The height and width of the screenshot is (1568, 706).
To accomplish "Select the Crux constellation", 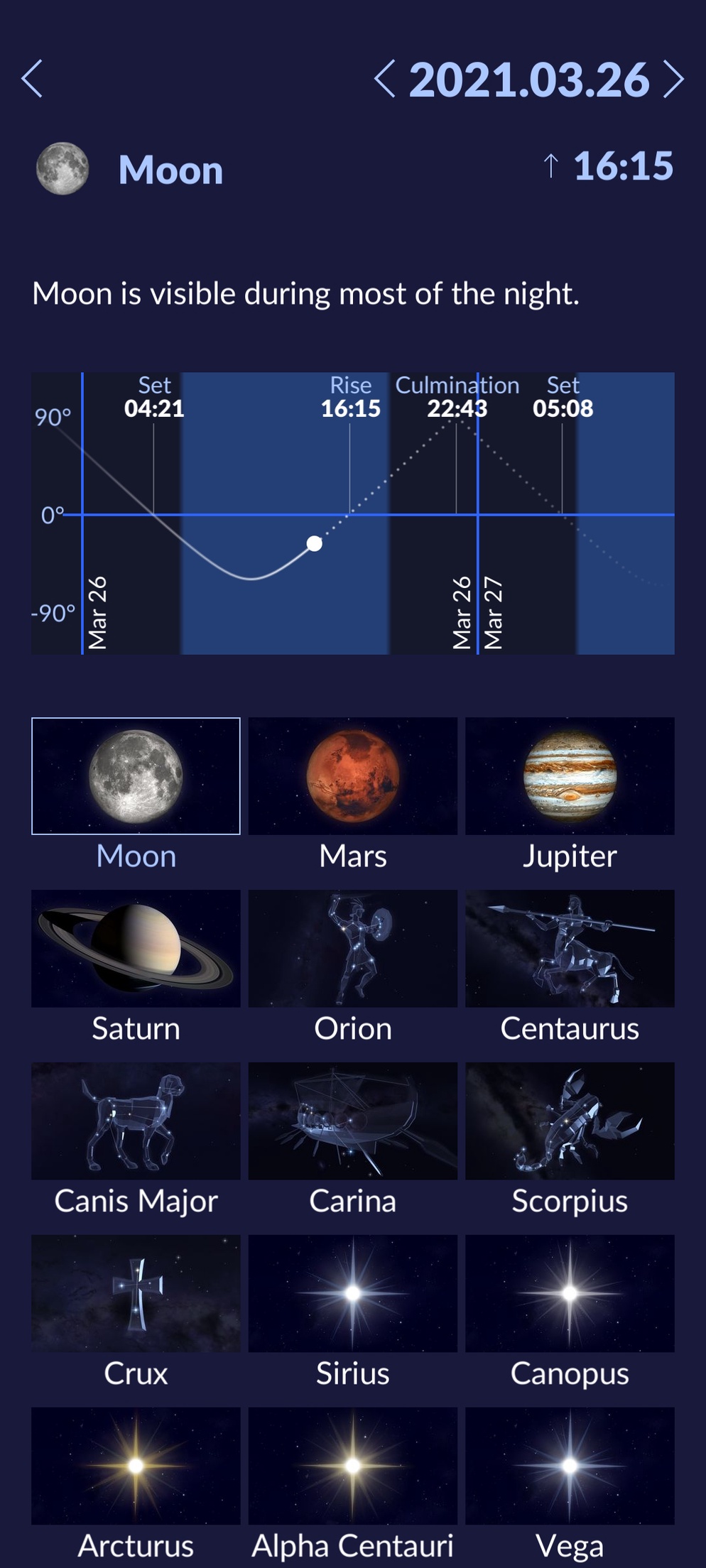I will point(136,1294).
